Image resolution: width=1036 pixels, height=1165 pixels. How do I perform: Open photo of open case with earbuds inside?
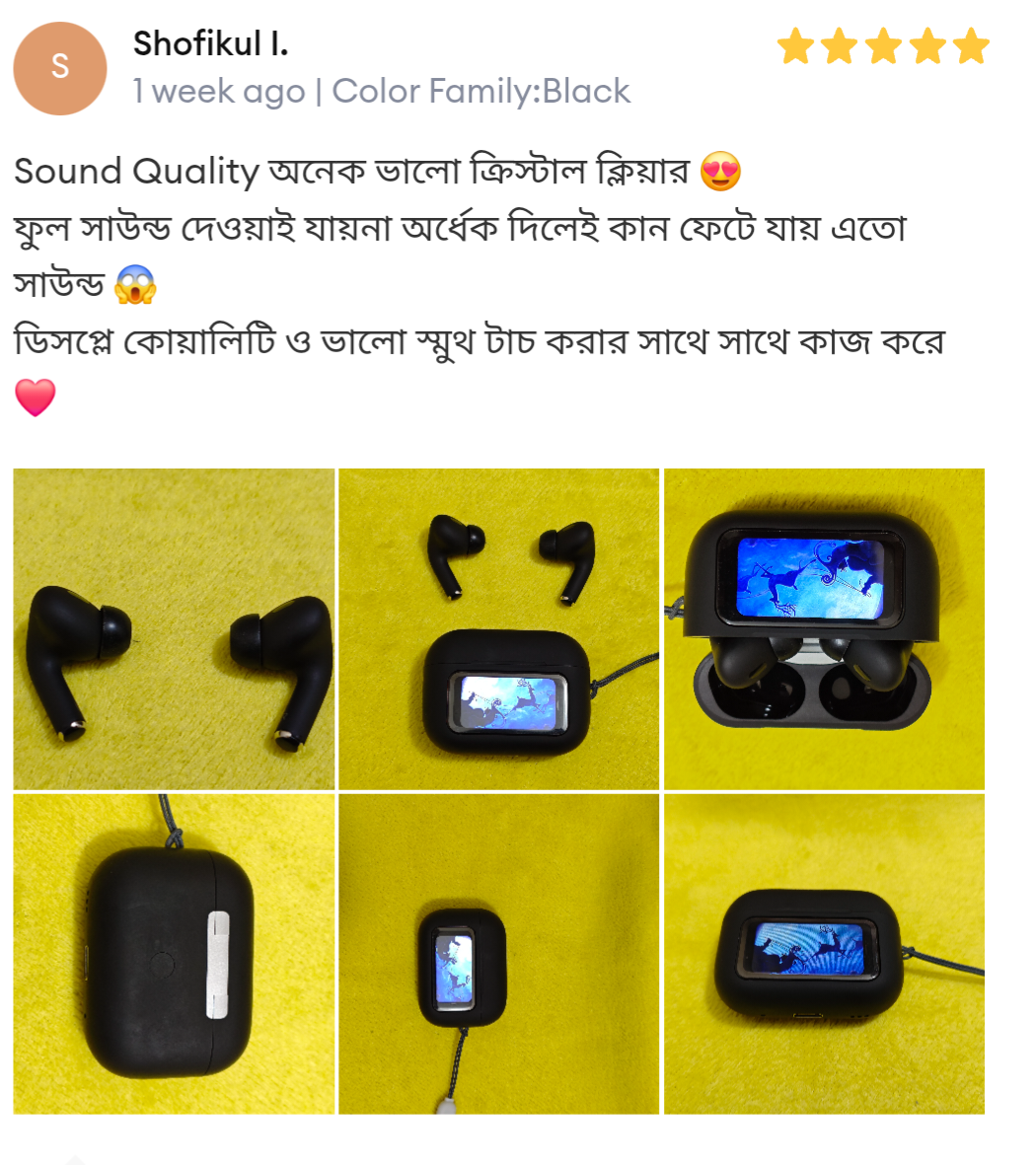(824, 628)
